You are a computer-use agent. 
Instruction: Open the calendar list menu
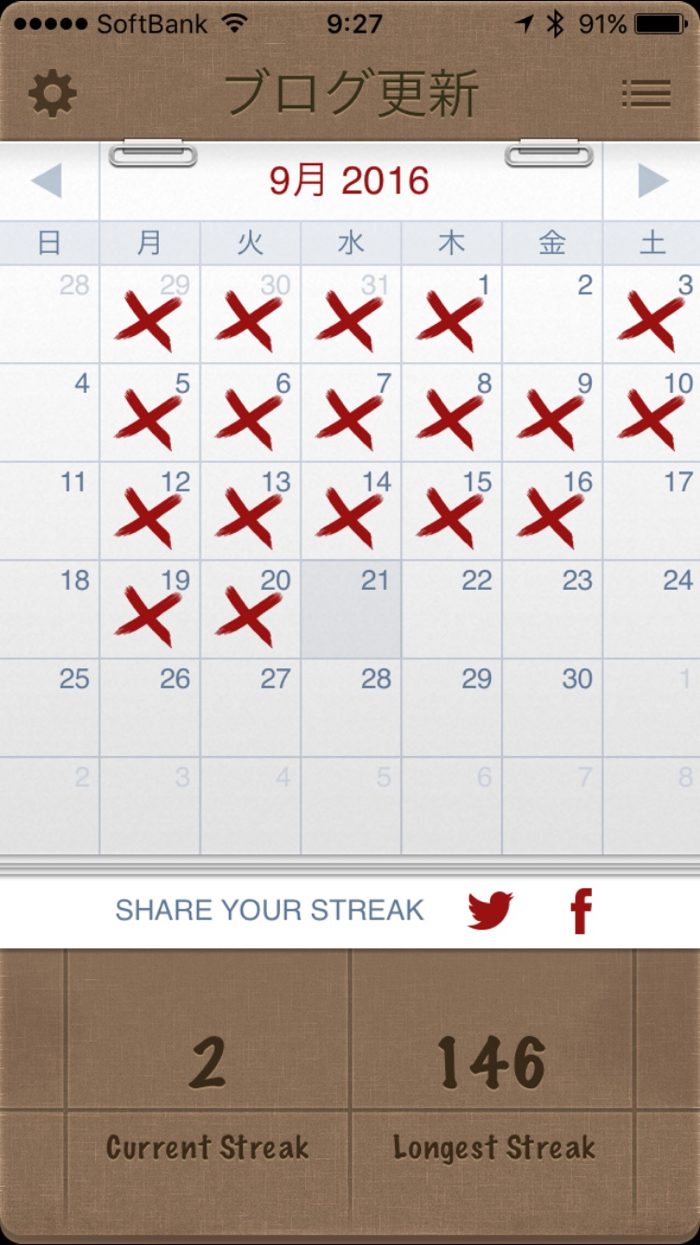(646, 94)
